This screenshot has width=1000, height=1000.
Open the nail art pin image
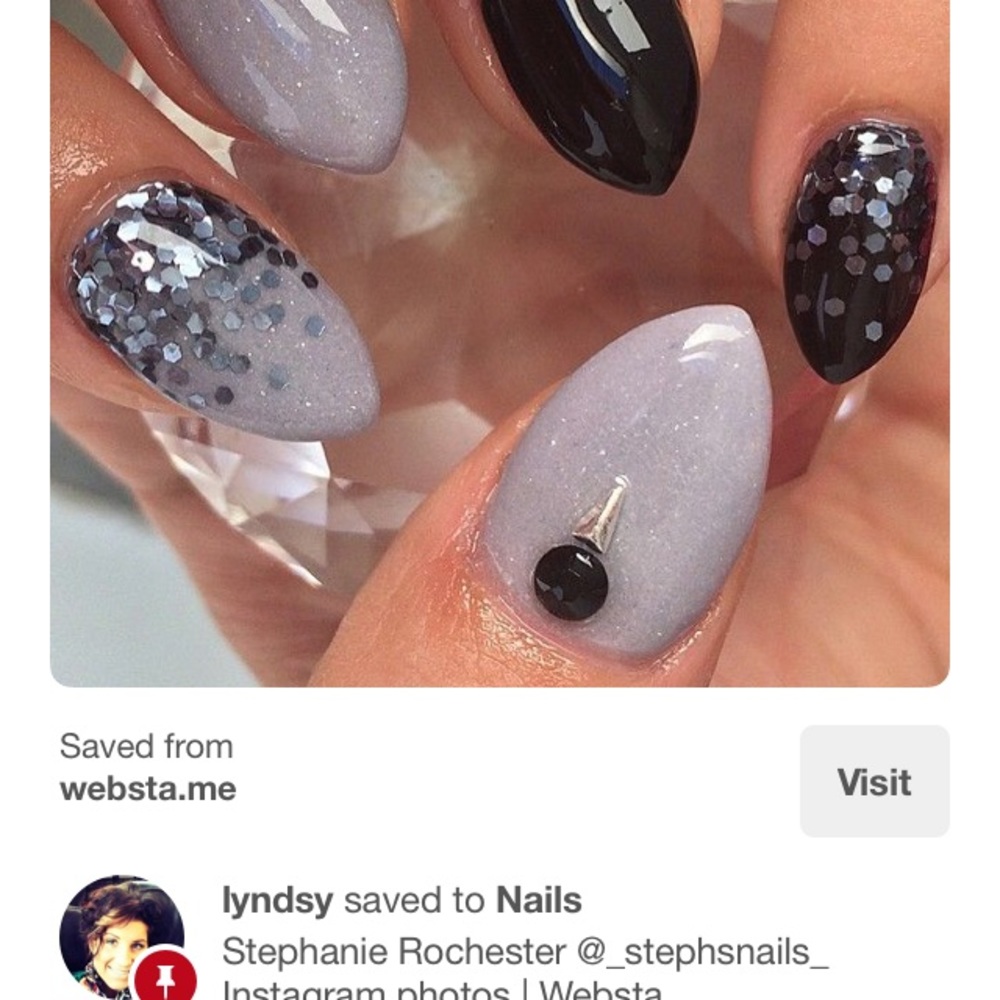[x=500, y=340]
